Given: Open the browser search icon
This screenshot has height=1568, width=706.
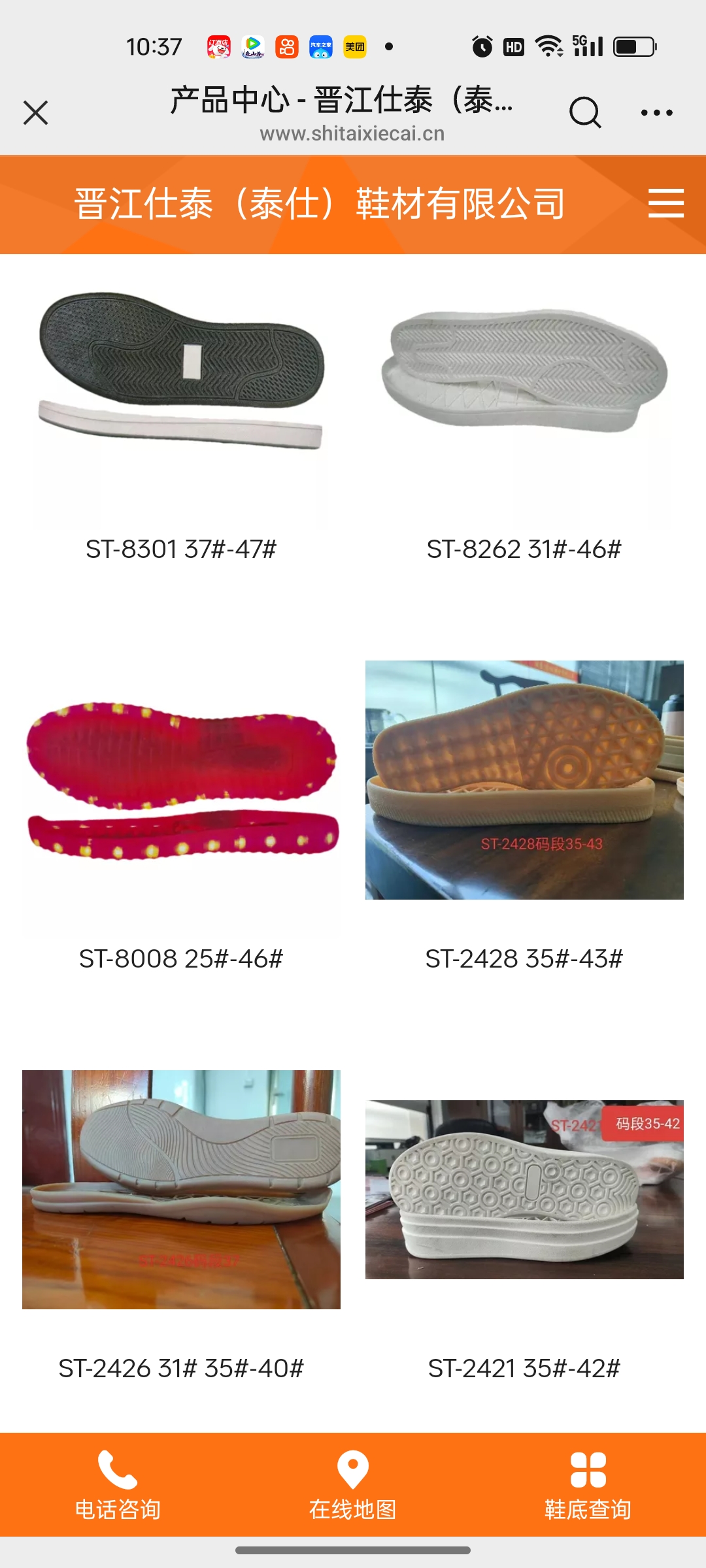Looking at the screenshot, I should [x=584, y=112].
